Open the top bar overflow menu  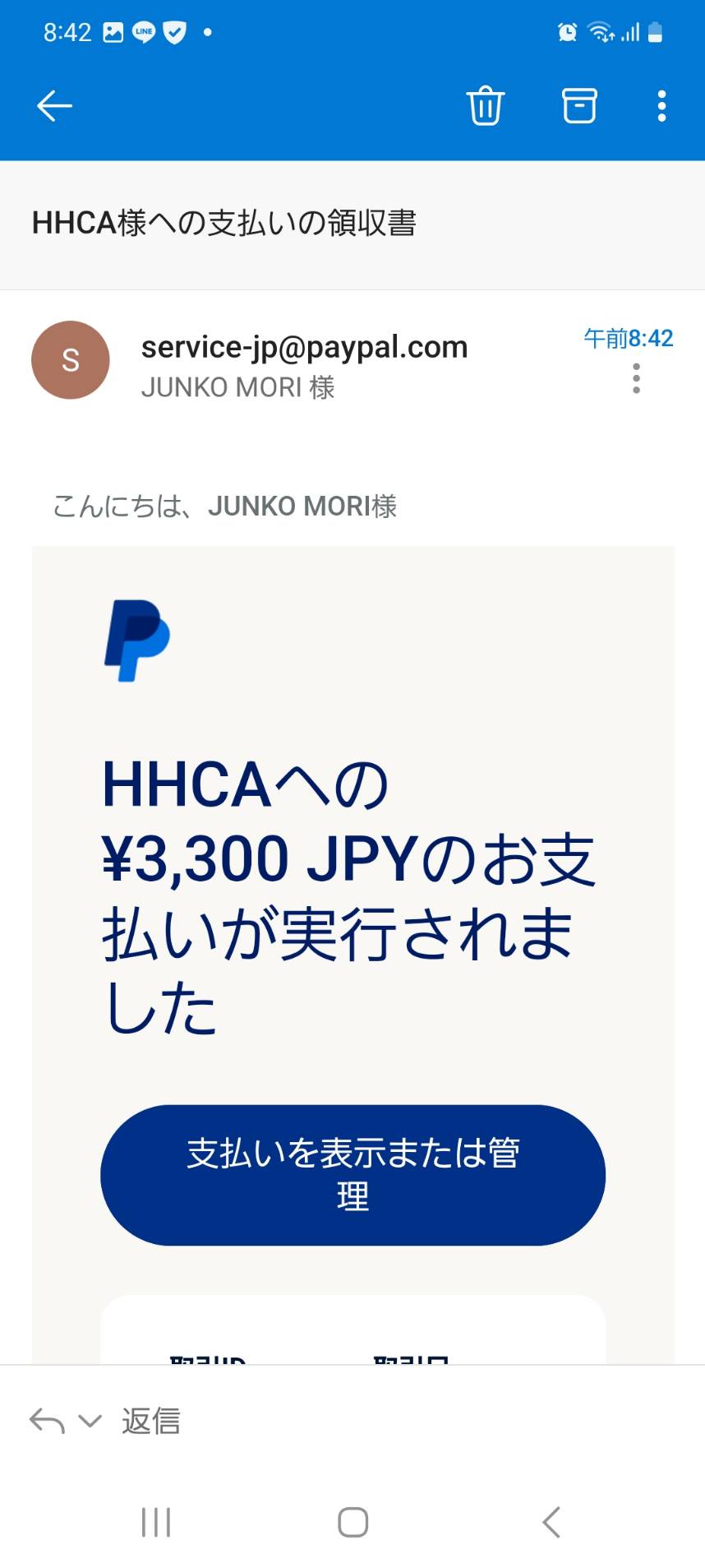661,106
